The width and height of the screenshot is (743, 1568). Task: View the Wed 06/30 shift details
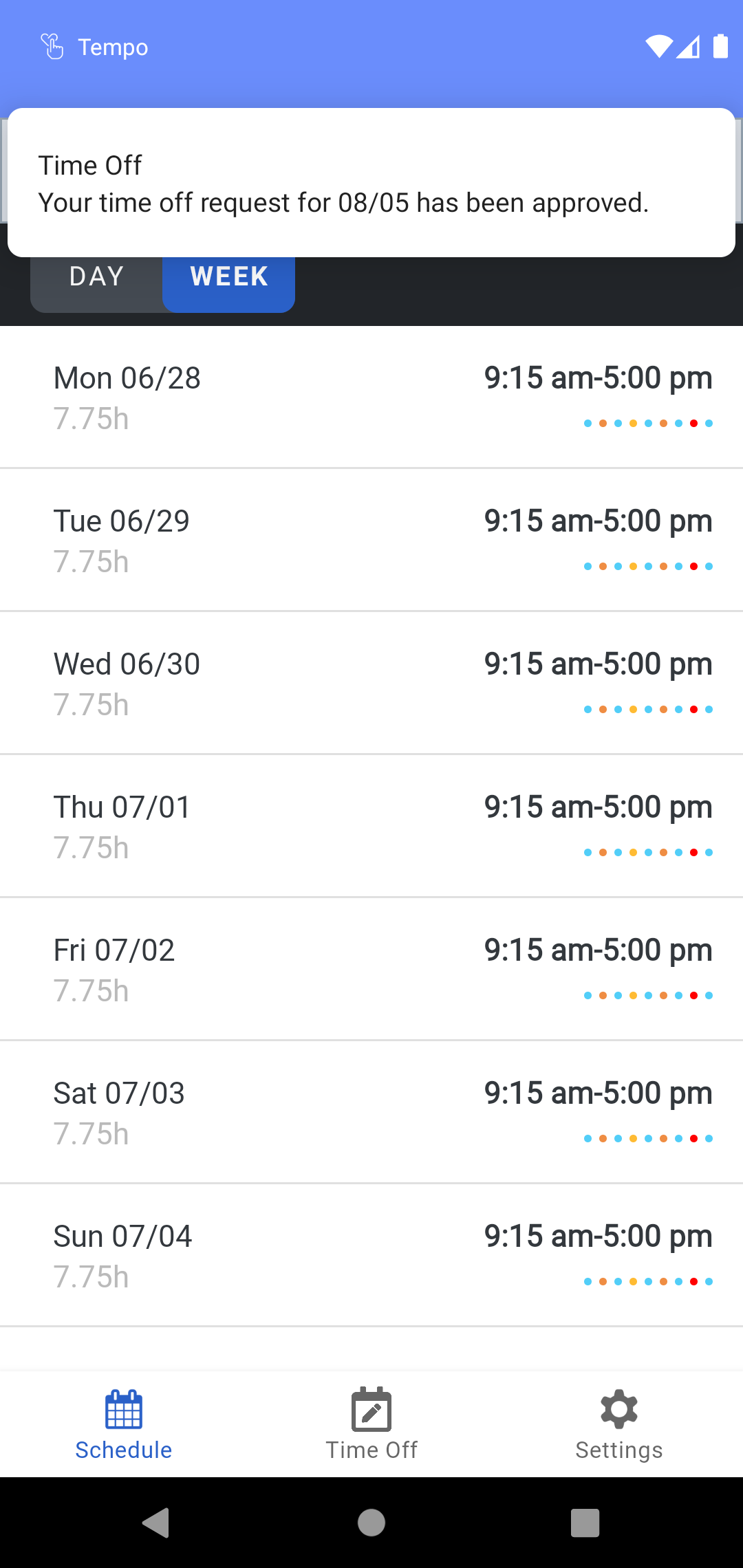pyautogui.click(x=371, y=684)
